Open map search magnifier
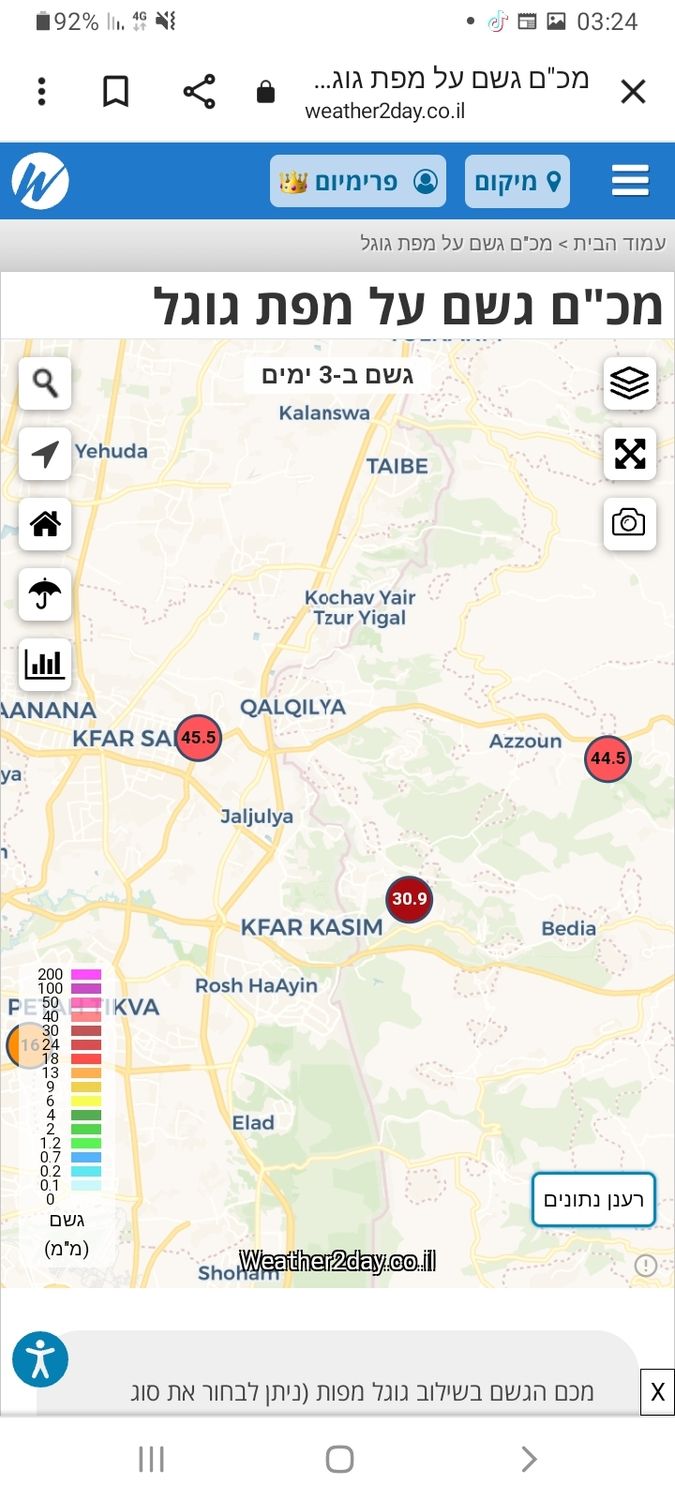Screen dimensions: 675x1500 pyautogui.click(x=45, y=383)
